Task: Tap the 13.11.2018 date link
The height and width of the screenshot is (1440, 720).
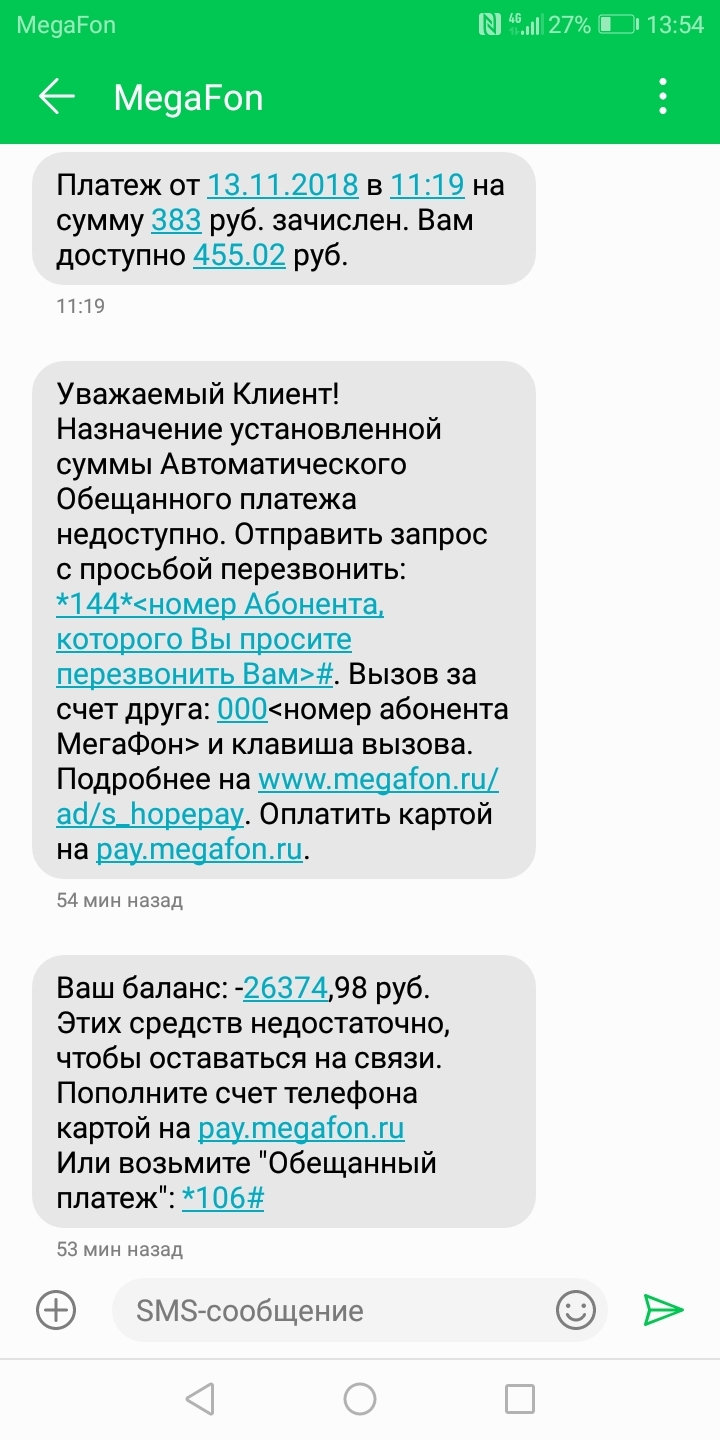Action: (x=282, y=185)
